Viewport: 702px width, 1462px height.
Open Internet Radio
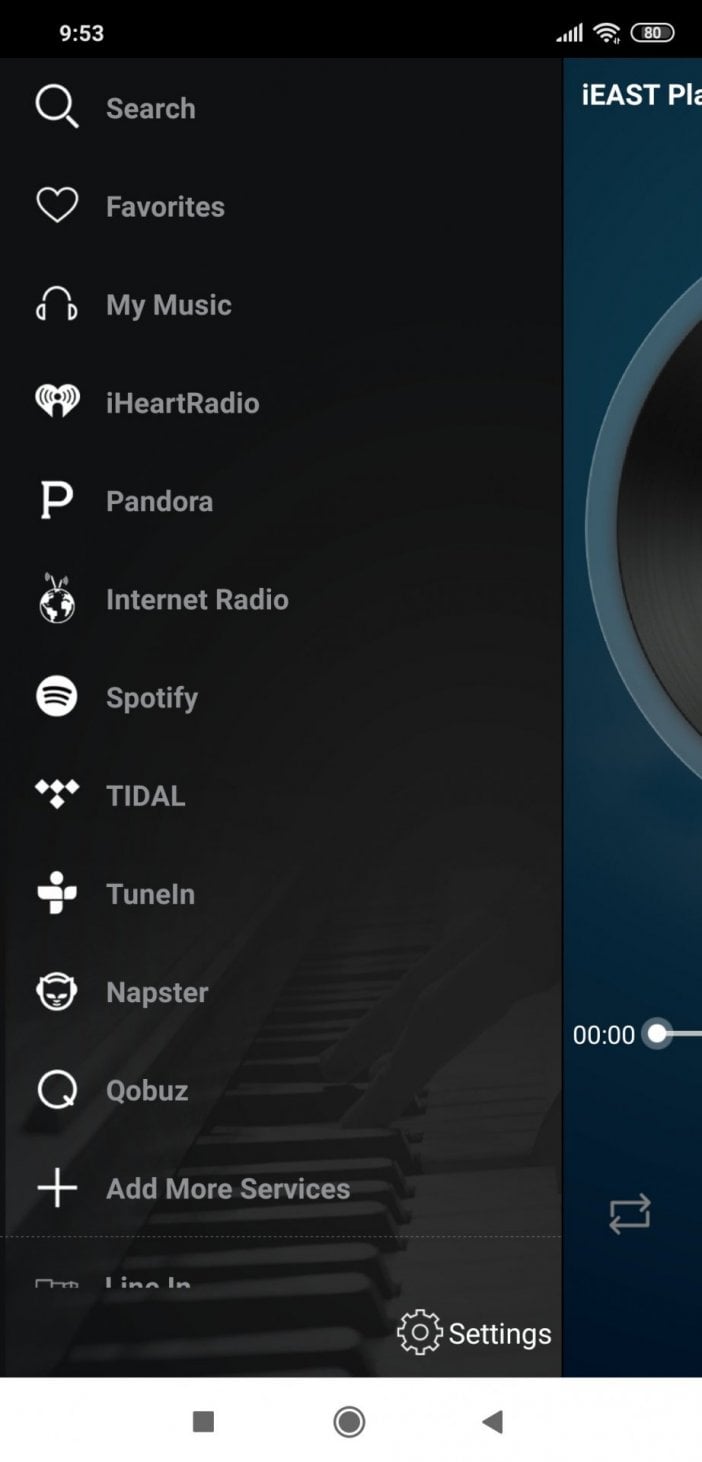(x=197, y=600)
